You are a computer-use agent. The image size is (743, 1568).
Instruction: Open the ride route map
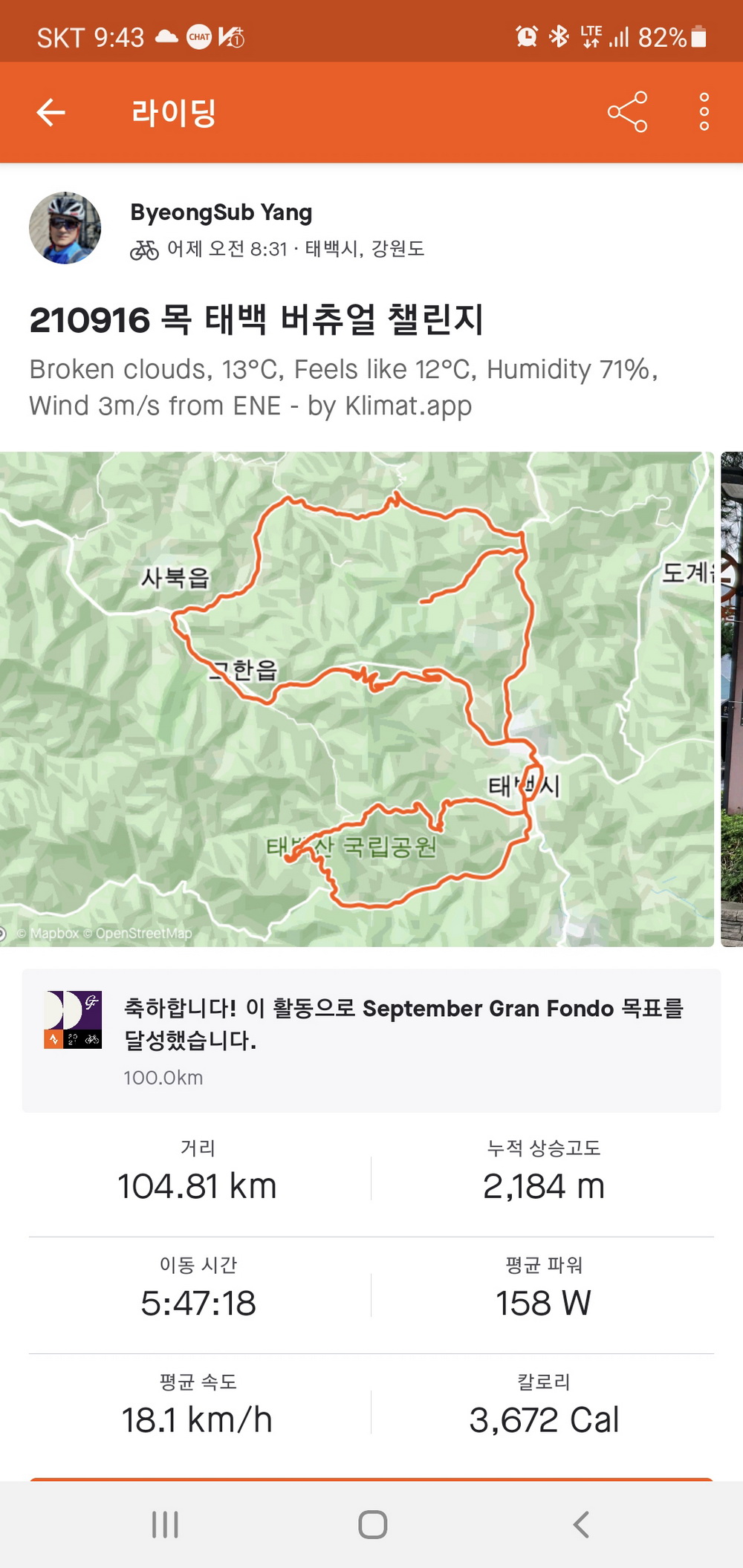(357, 698)
